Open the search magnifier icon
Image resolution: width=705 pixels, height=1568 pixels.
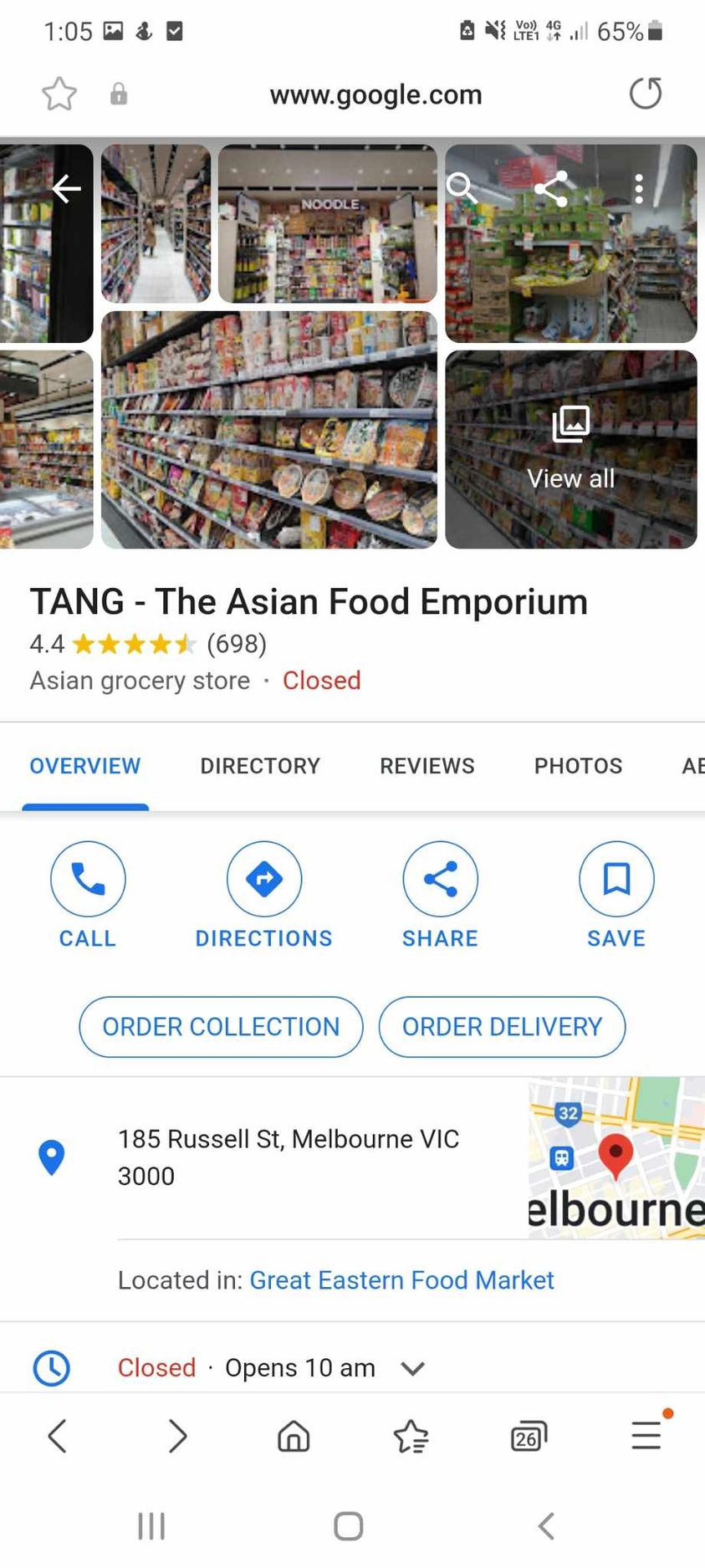click(x=461, y=189)
